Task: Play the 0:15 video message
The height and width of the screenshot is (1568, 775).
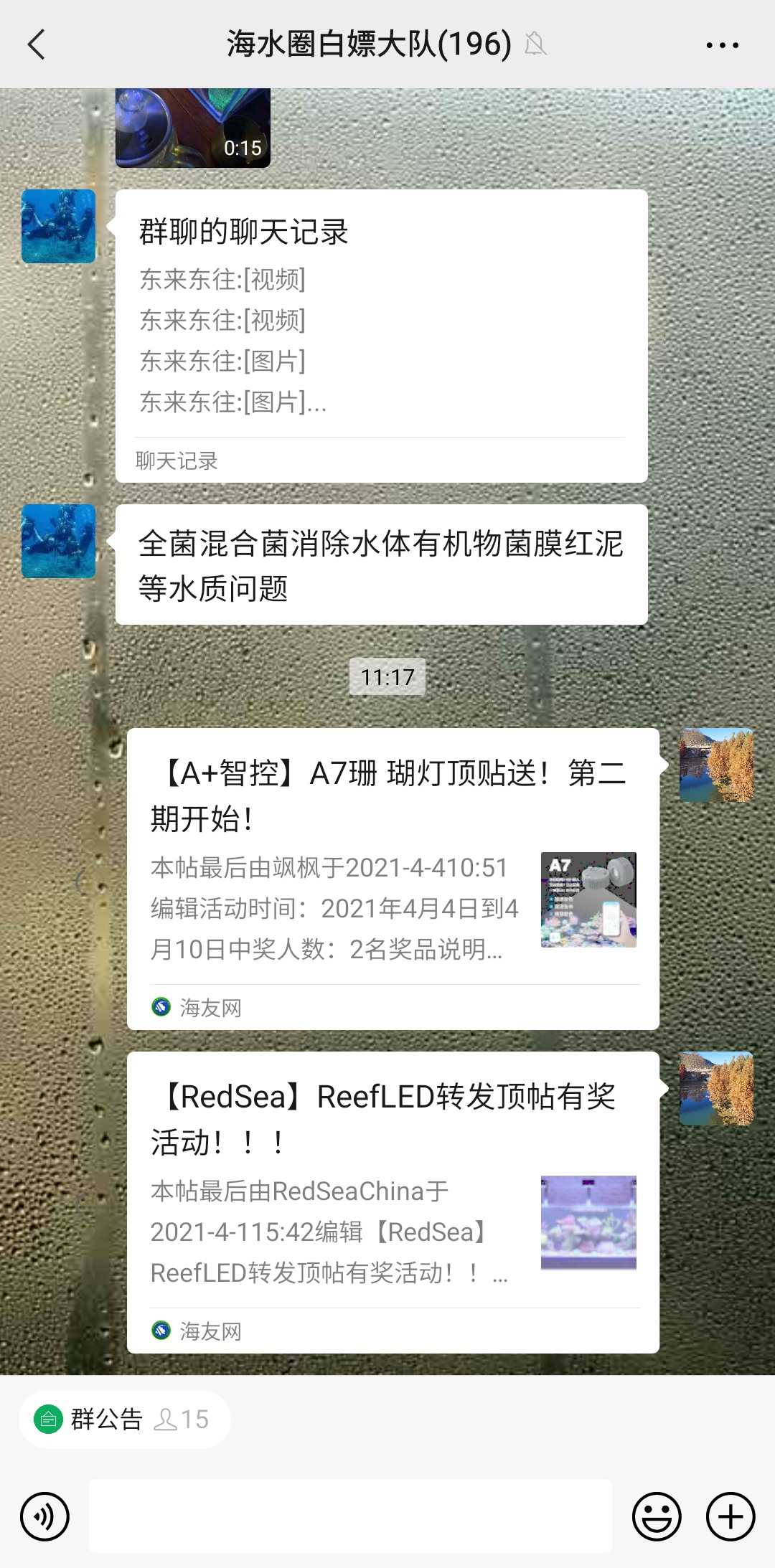Action: 192,128
